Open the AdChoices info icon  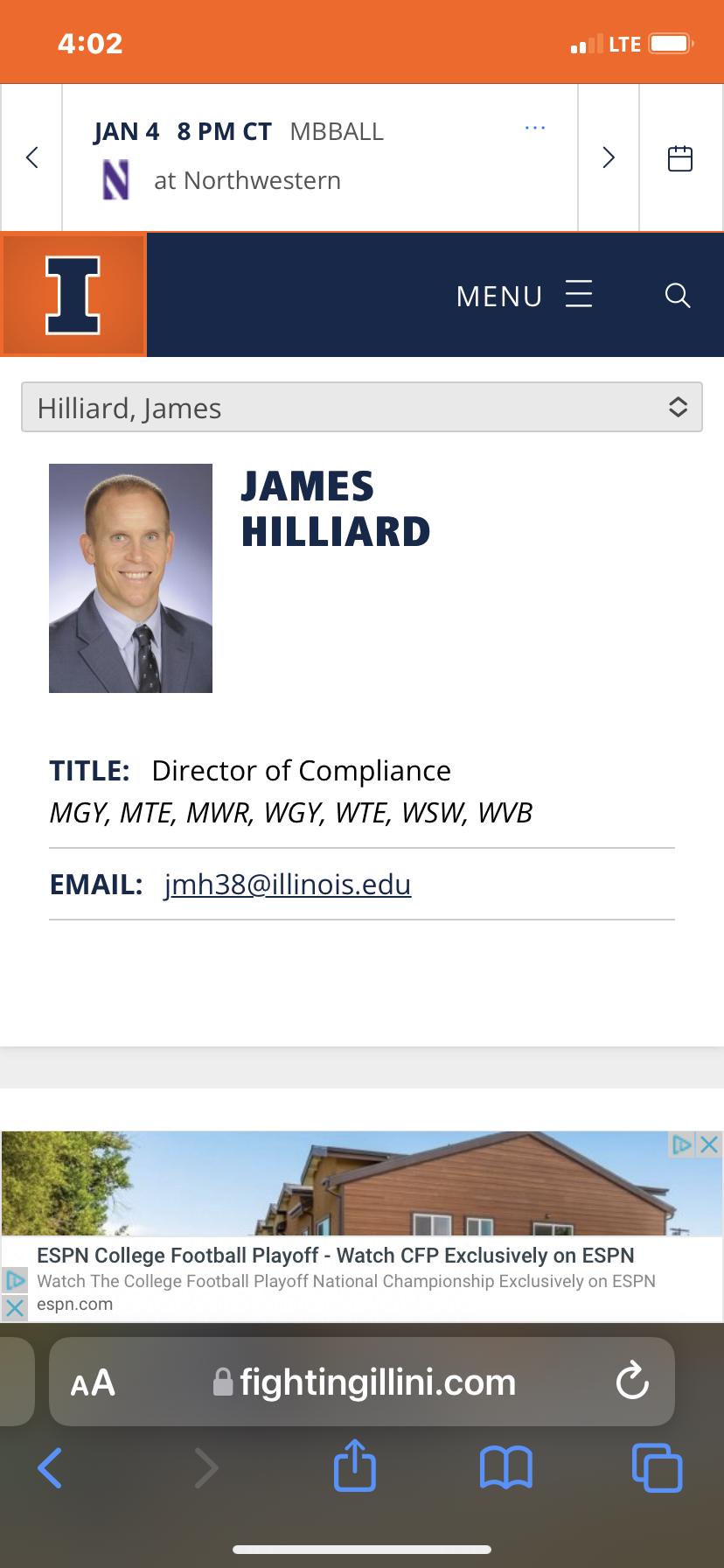(x=682, y=1144)
